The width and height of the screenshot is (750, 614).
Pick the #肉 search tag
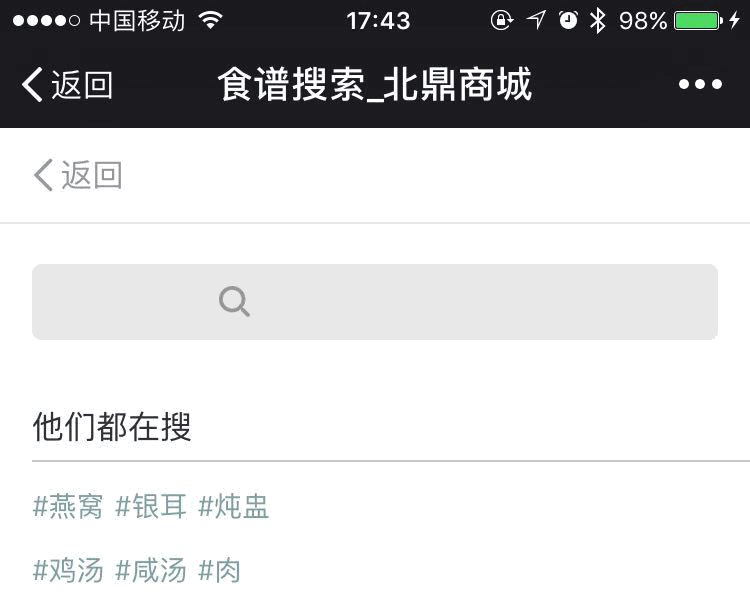pos(220,571)
